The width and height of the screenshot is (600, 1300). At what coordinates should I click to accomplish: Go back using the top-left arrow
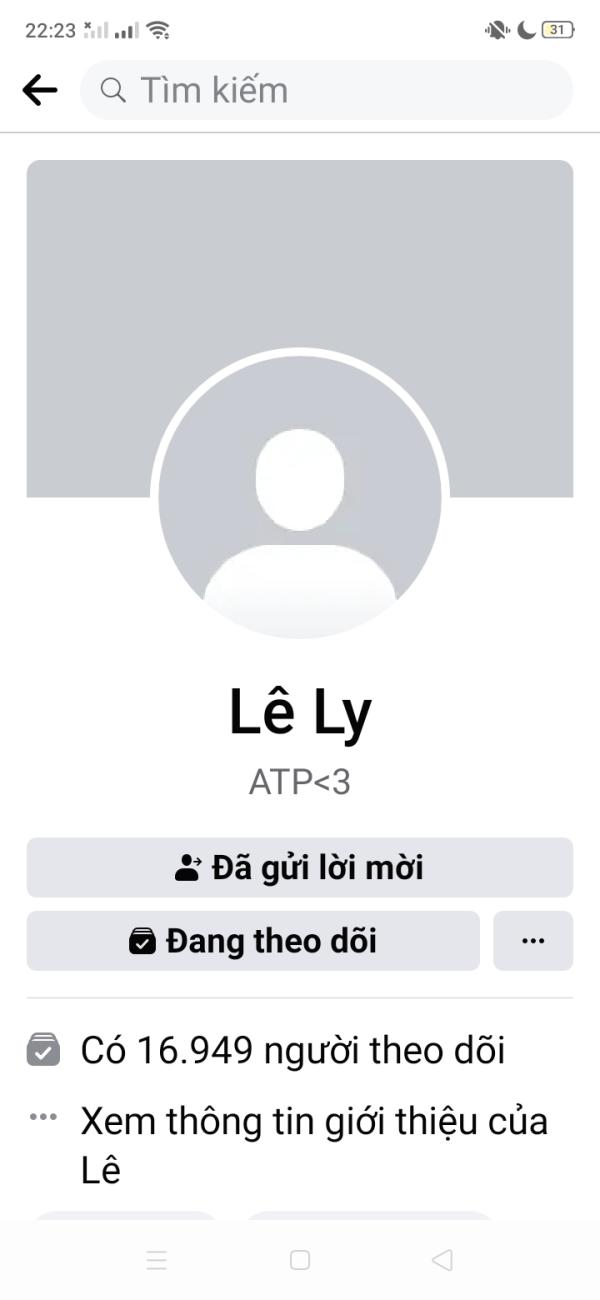(40, 91)
